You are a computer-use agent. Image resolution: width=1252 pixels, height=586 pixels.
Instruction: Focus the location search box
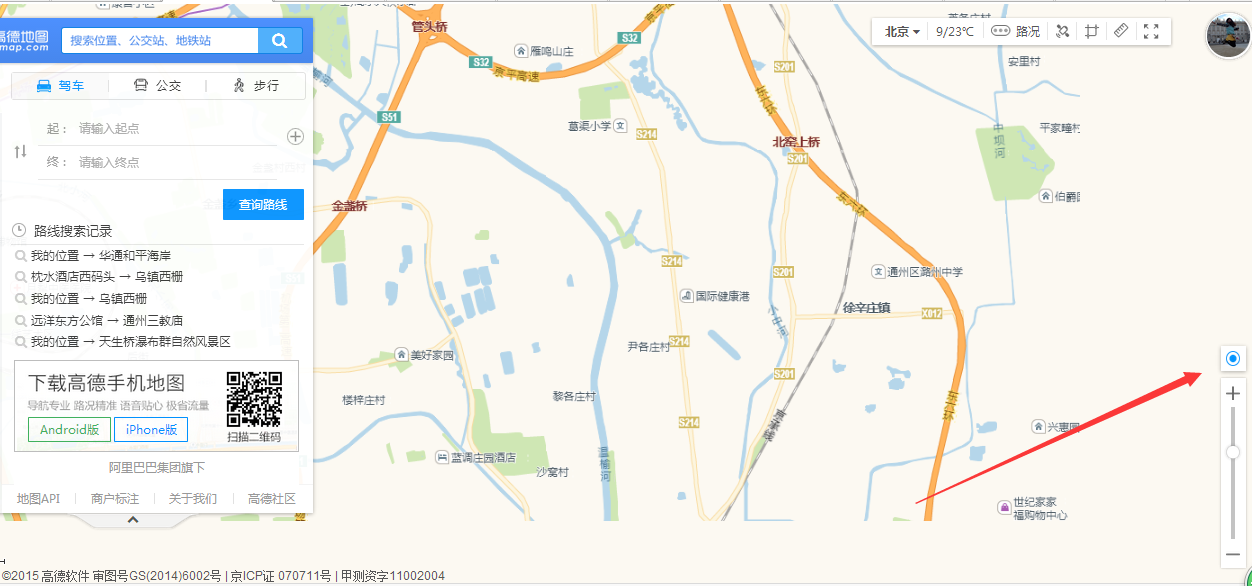[x=160, y=41]
